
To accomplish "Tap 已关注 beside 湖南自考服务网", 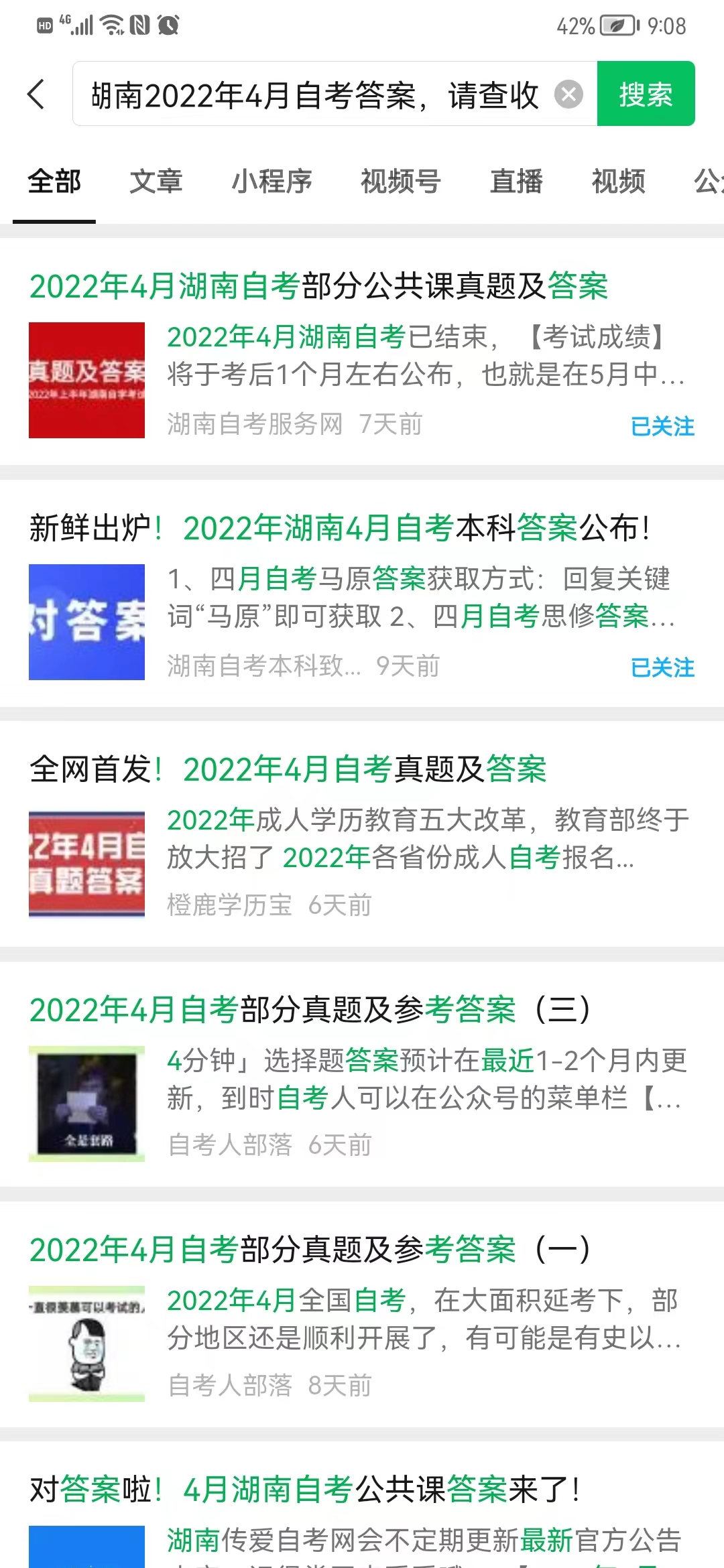I will point(662,426).
